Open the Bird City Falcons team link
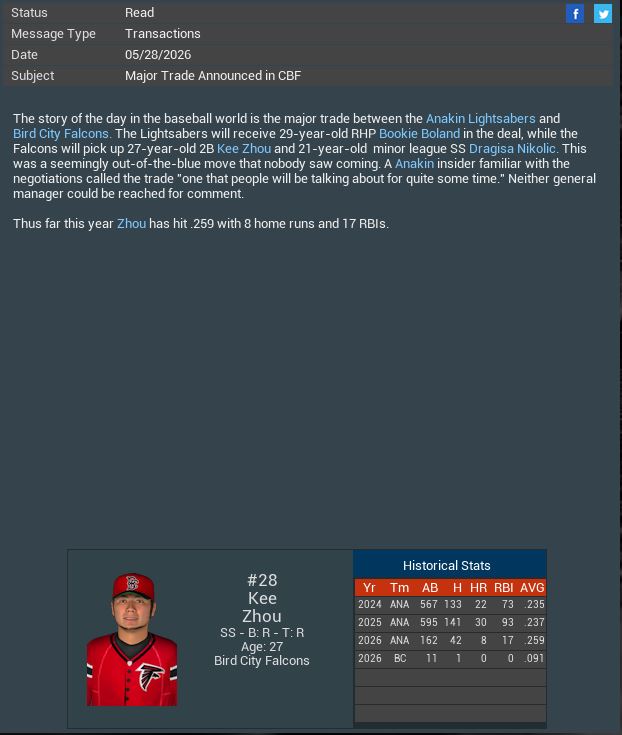 tap(60, 133)
